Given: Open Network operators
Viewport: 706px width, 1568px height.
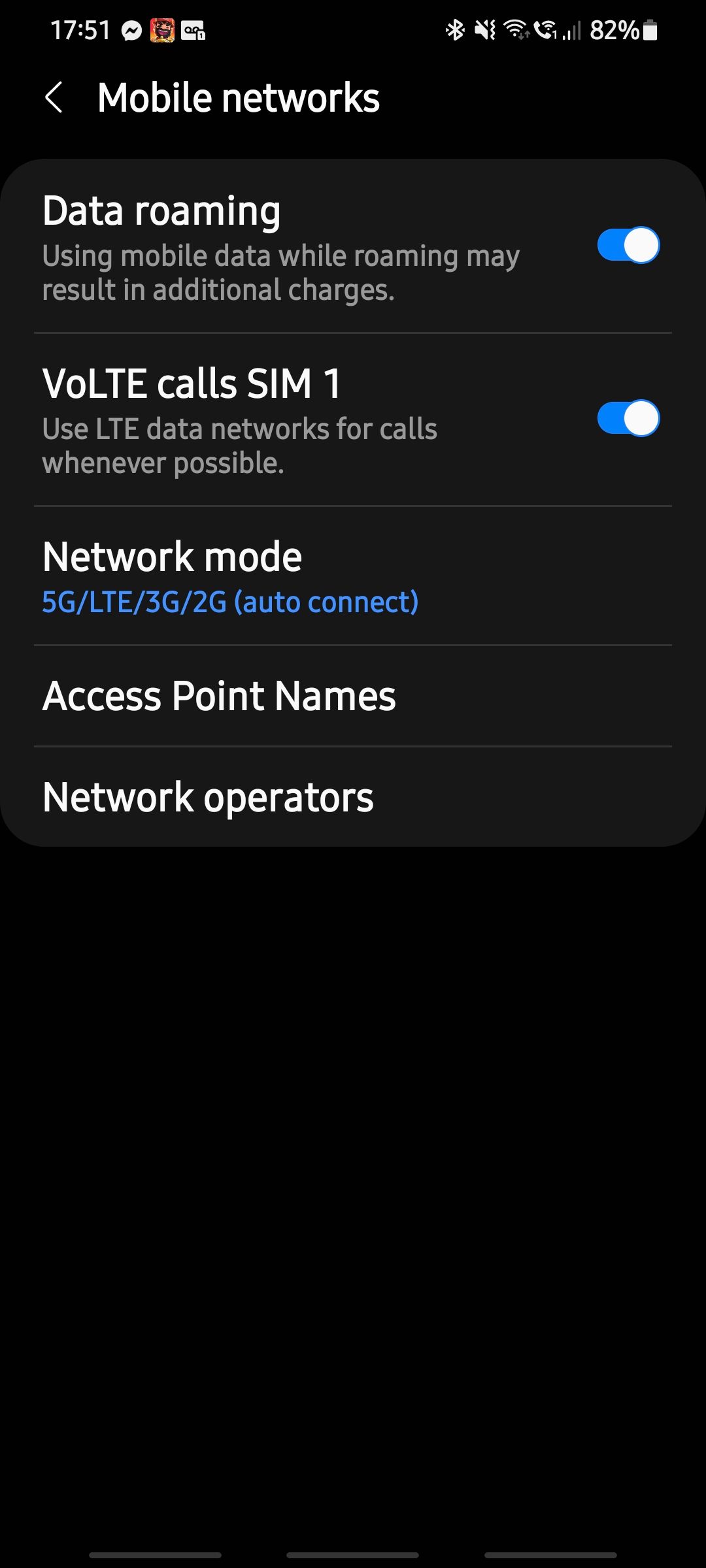Looking at the screenshot, I should pos(353,797).
